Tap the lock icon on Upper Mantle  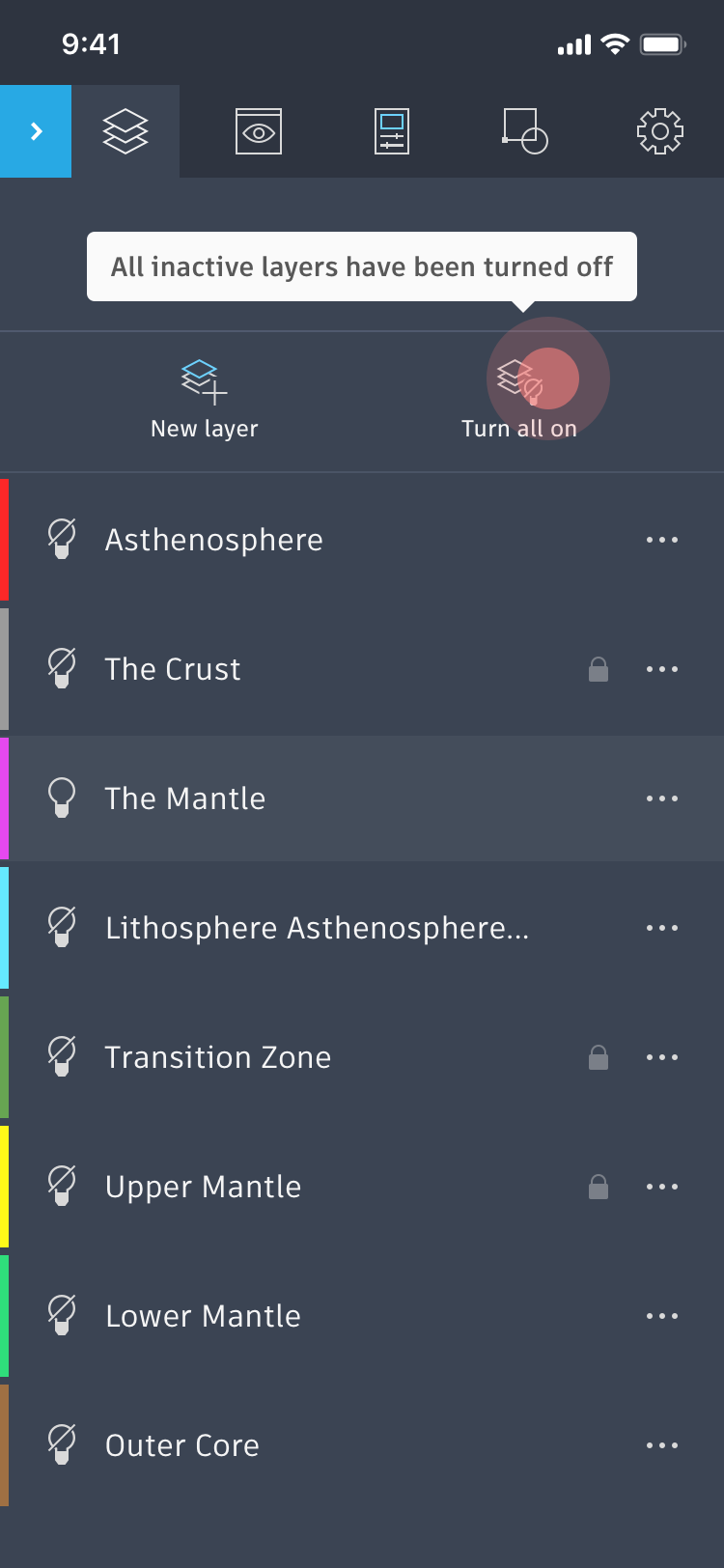click(x=599, y=1187)
